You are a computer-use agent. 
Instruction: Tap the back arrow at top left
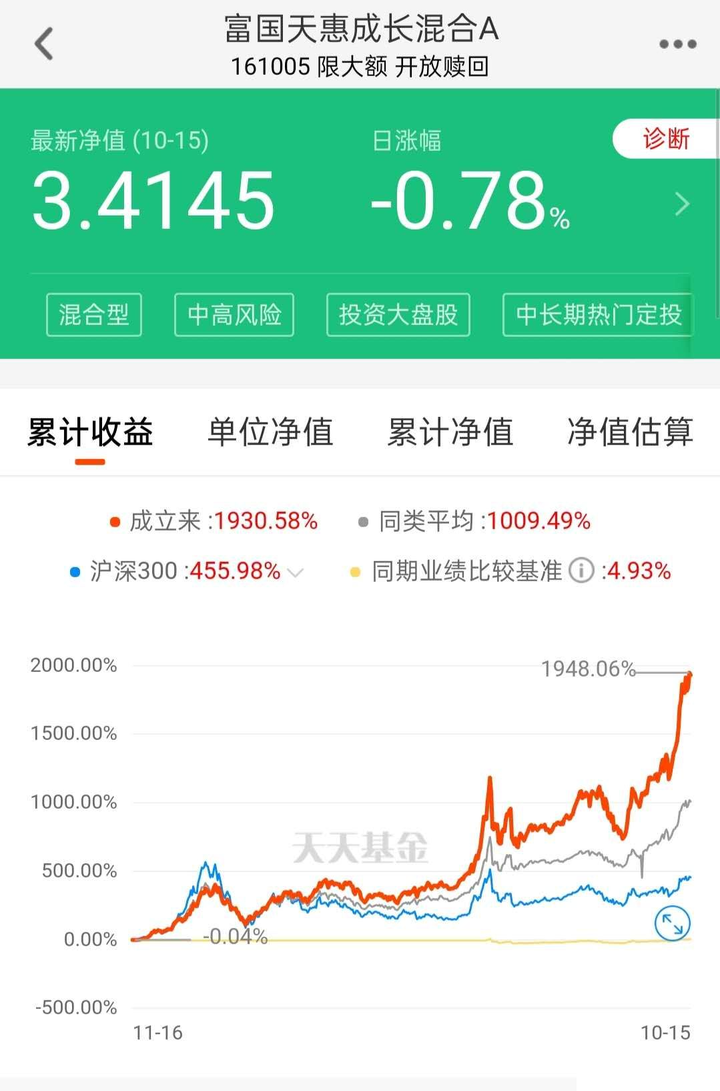click(42, 44)
